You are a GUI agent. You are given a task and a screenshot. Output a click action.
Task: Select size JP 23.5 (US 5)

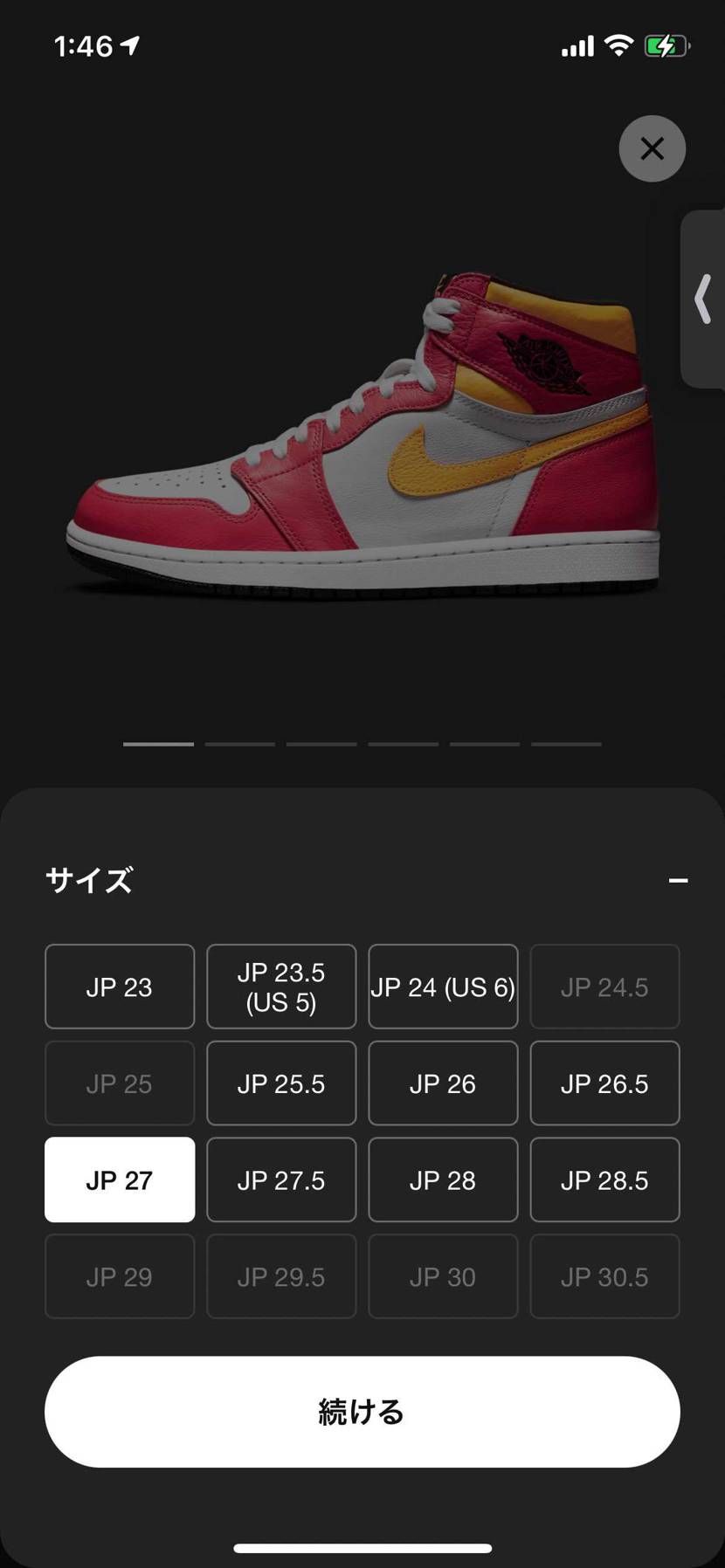[280, 986]
